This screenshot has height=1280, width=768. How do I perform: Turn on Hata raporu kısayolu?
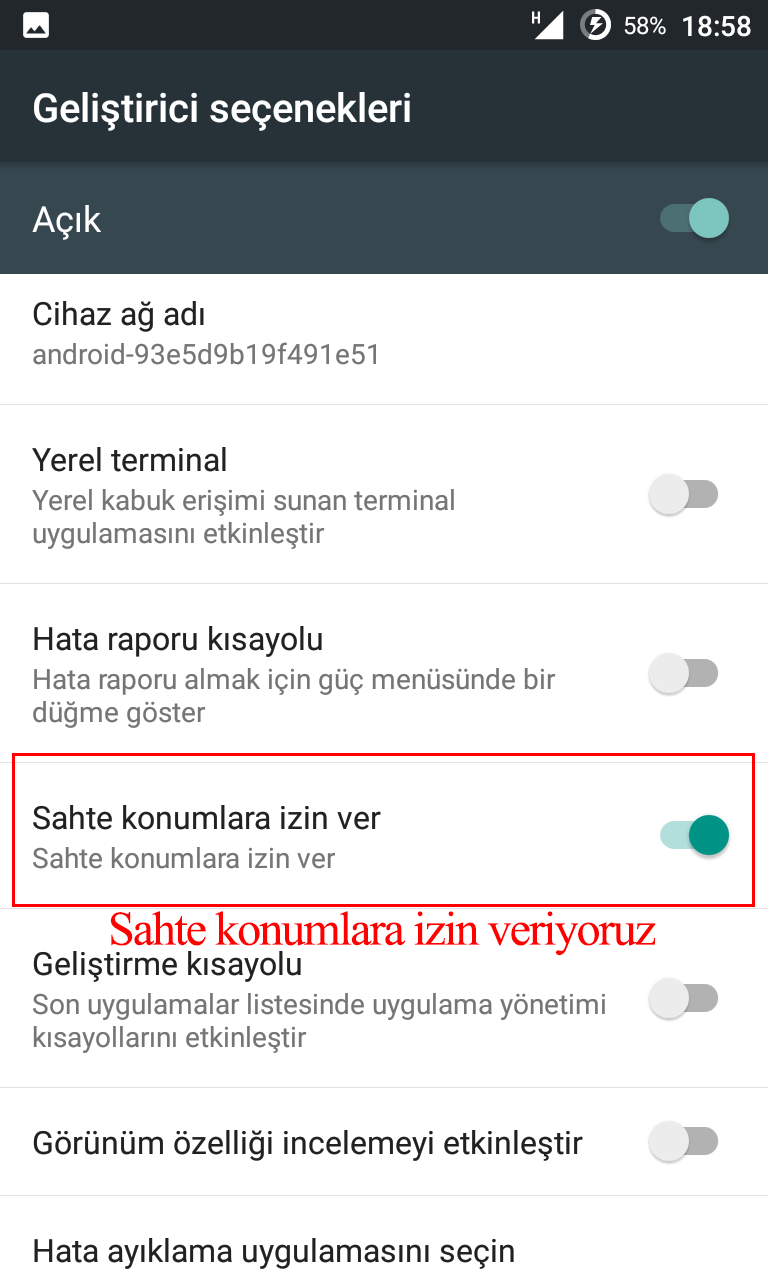tap(685, 674)
